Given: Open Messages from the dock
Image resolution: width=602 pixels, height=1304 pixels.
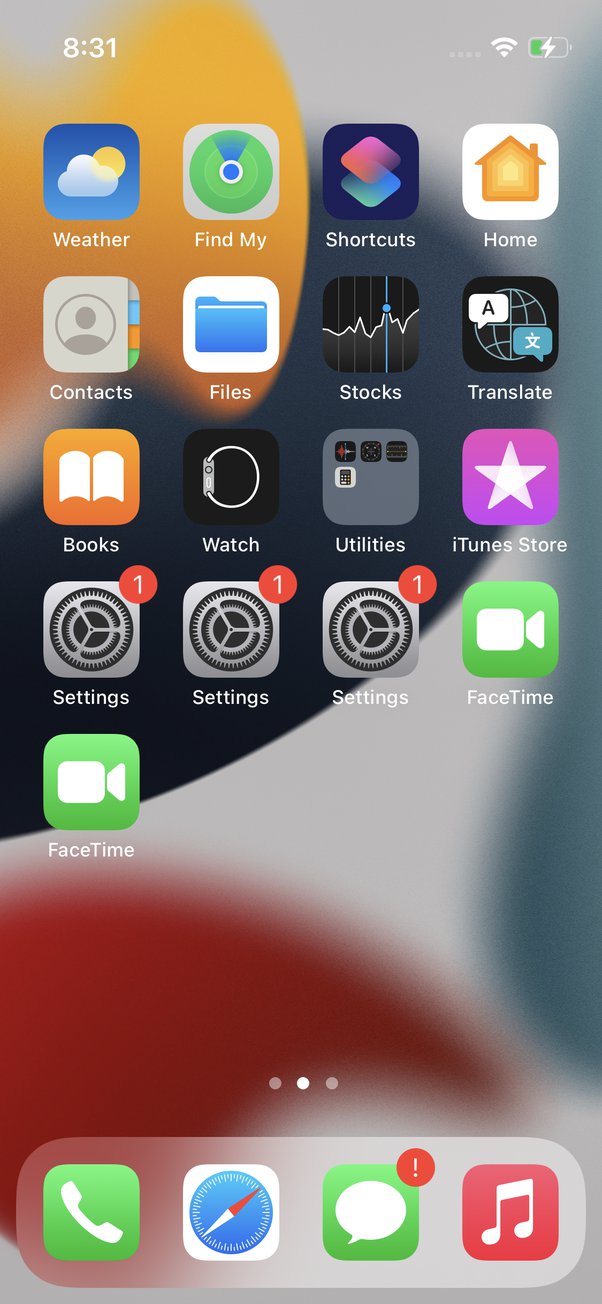Looking at the screenshot, I should click(x=370, y=1212).
